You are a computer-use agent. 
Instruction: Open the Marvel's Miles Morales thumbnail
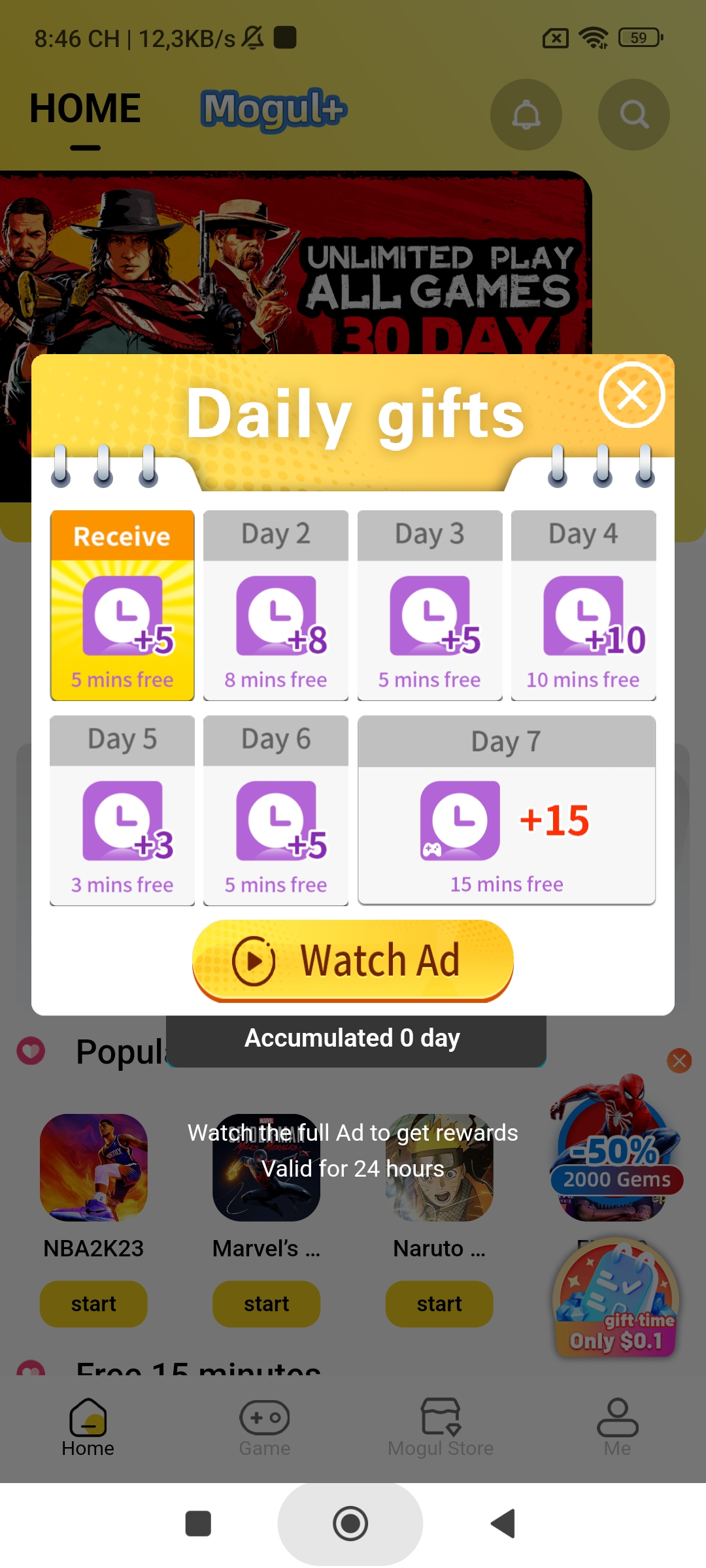click(265, 1169)
